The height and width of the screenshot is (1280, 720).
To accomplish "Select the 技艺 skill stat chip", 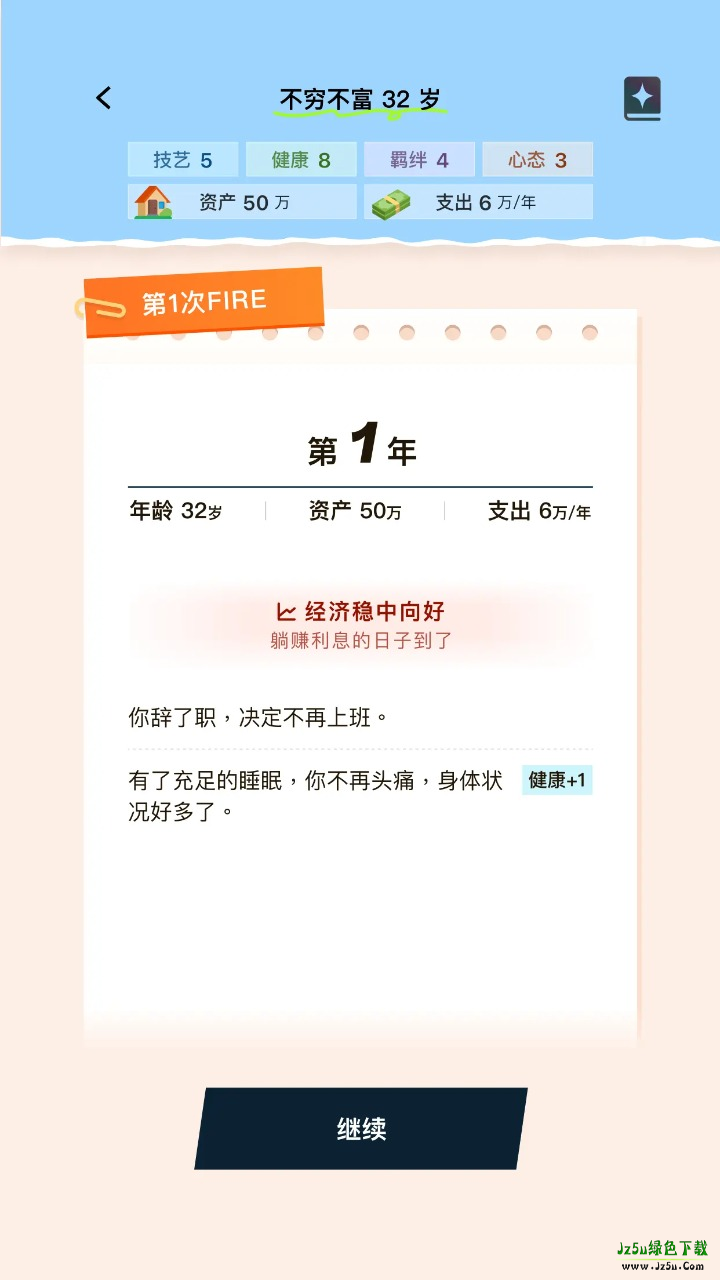I will click(183, 160).
